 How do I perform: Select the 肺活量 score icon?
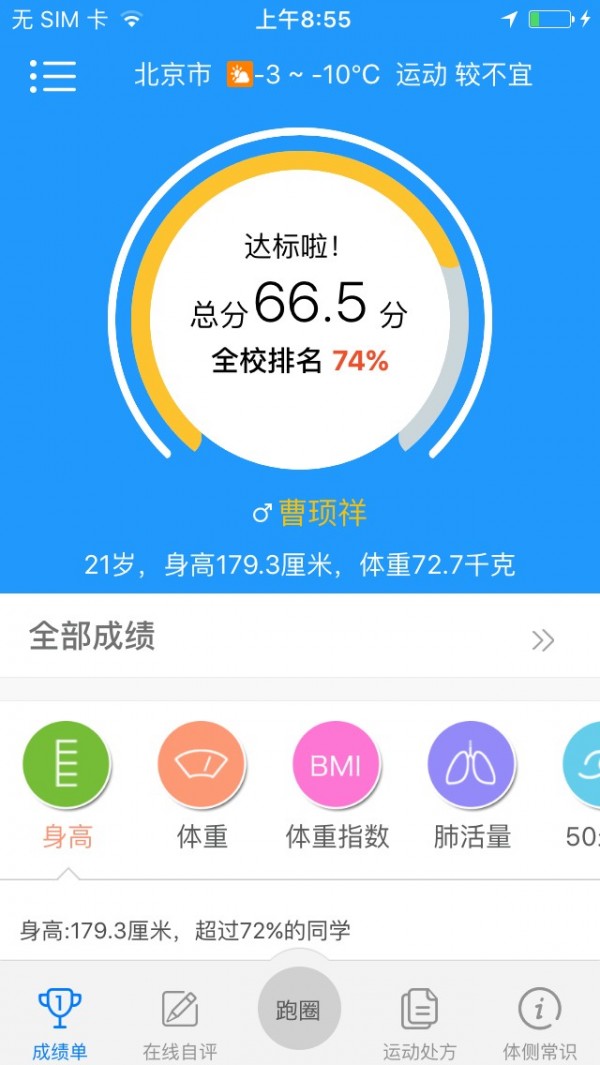point(471,766)
